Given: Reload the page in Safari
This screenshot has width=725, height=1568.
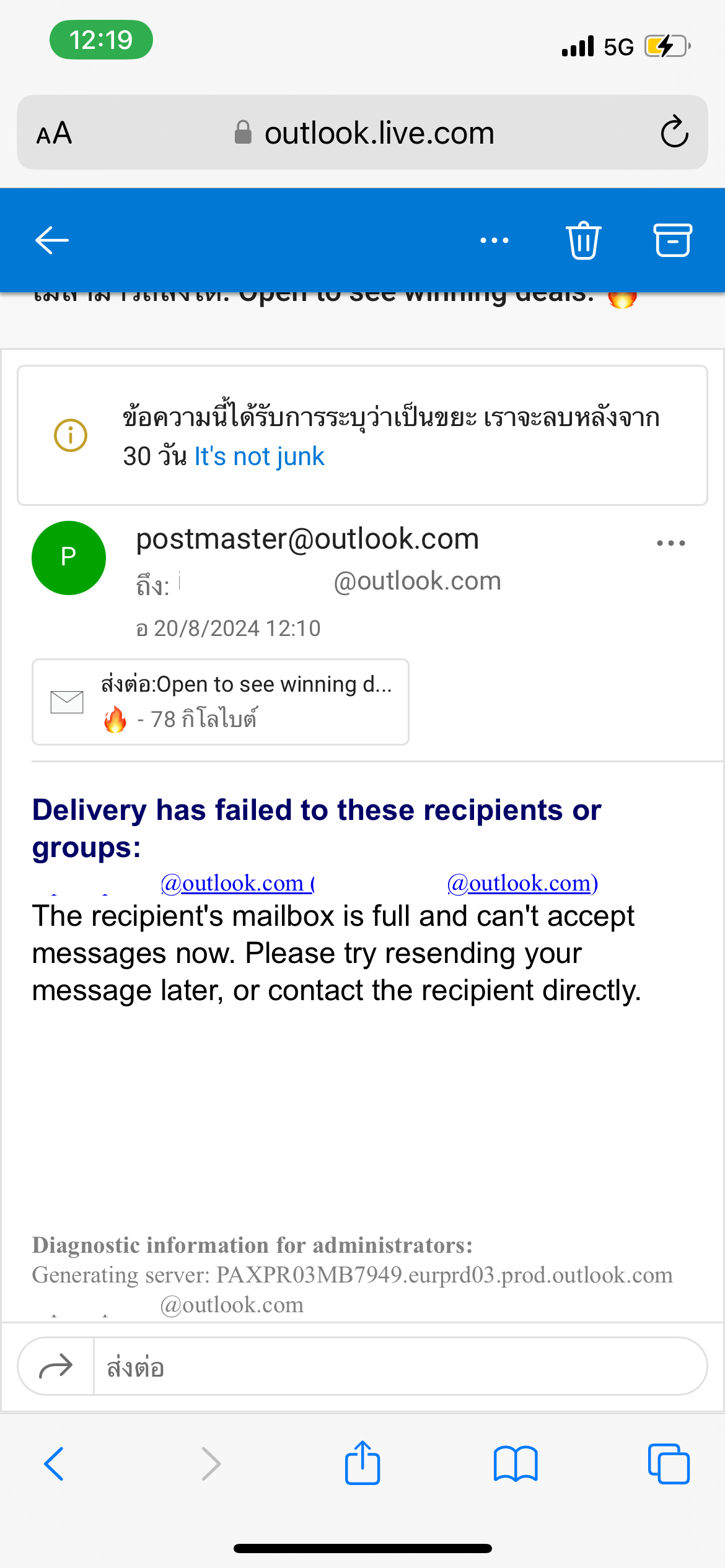Looking at the screenshot, I should coord(674,132).
